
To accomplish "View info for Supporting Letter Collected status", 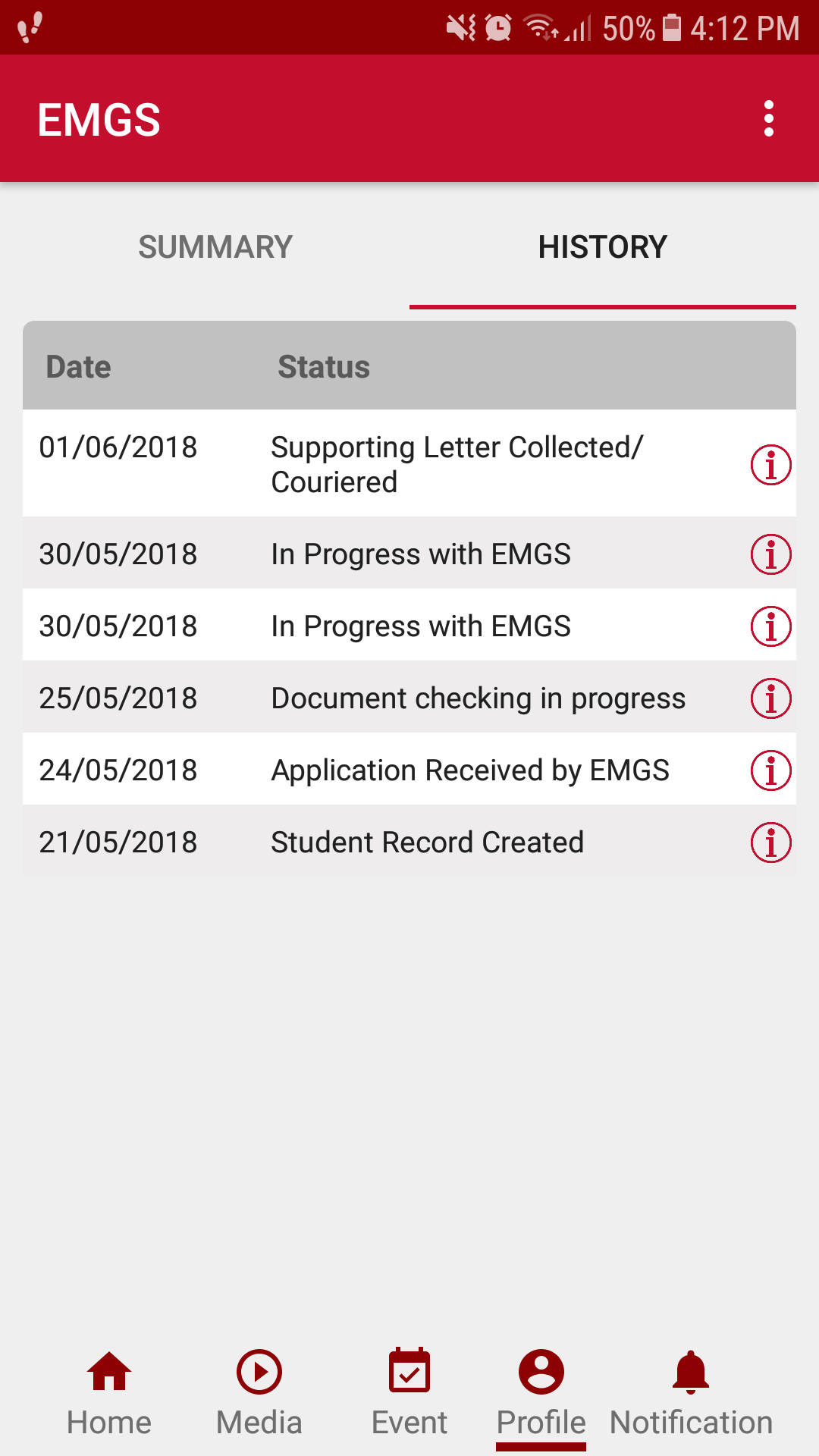I will (x=770, y=465).
